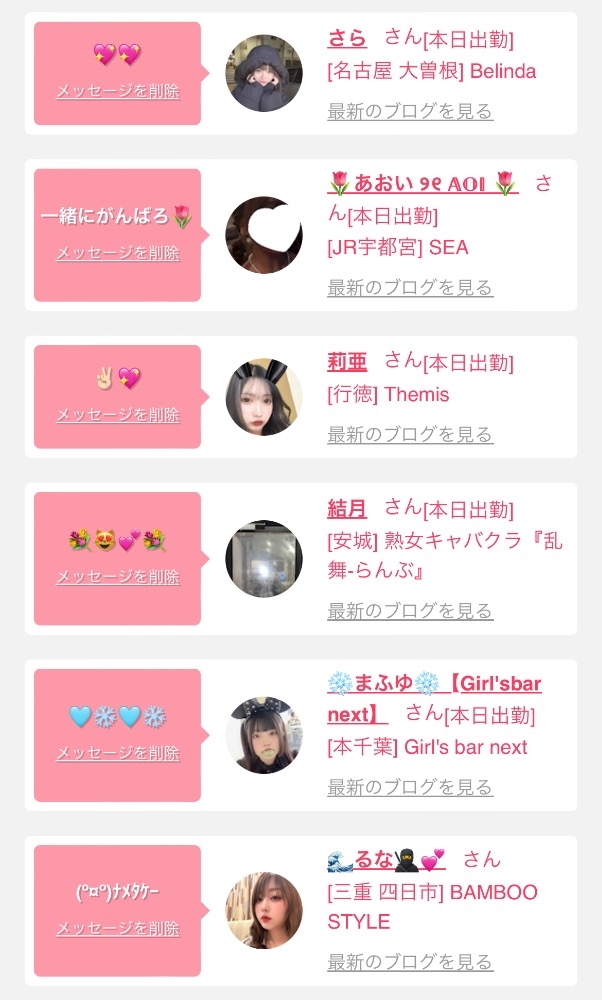Open 結月's profile name link
This screenshot has height=1000, width=602.
tap(347, 508)
